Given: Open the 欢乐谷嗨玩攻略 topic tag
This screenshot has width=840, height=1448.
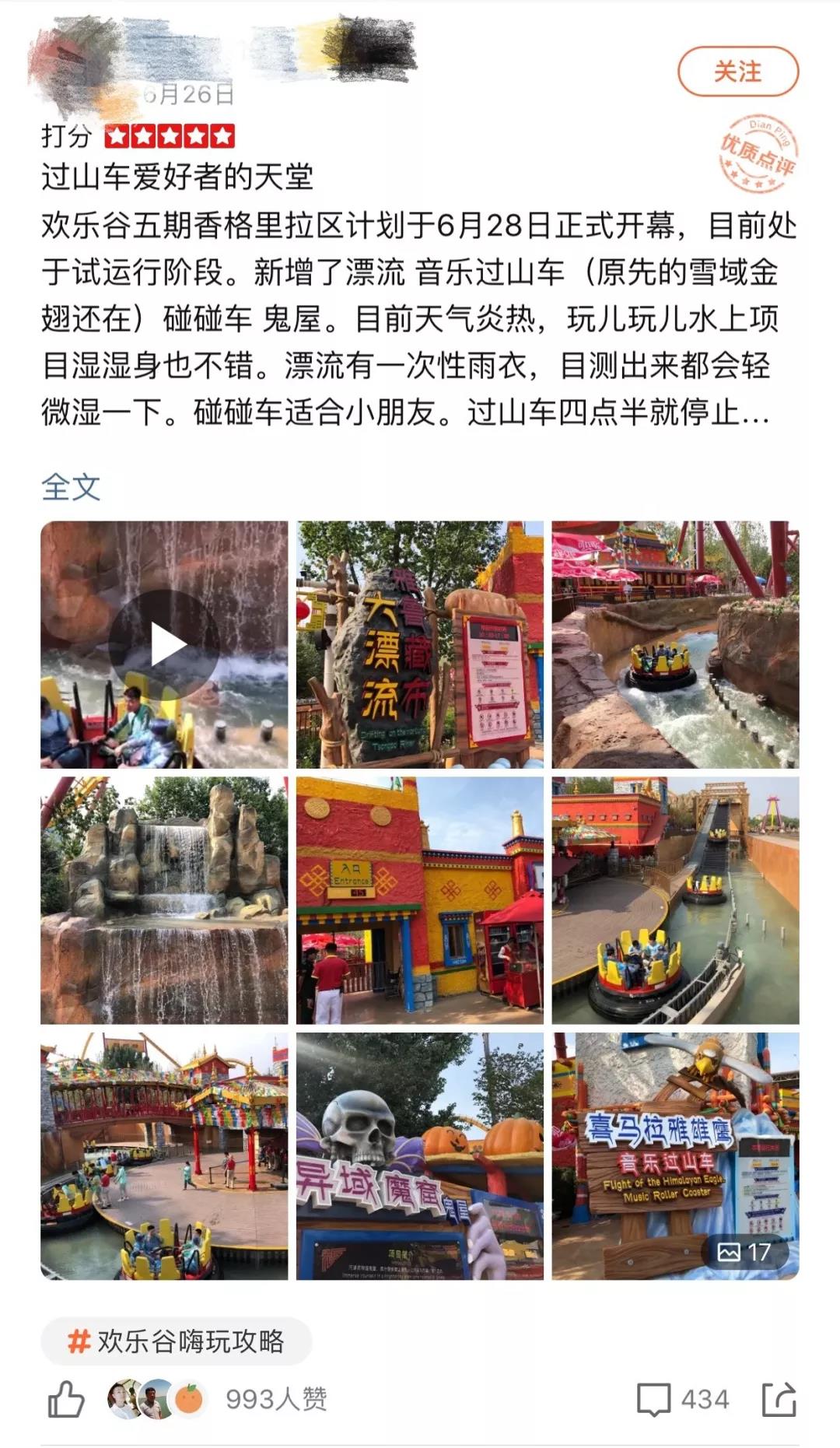Looking at the screenshot, I should 177,1341.
